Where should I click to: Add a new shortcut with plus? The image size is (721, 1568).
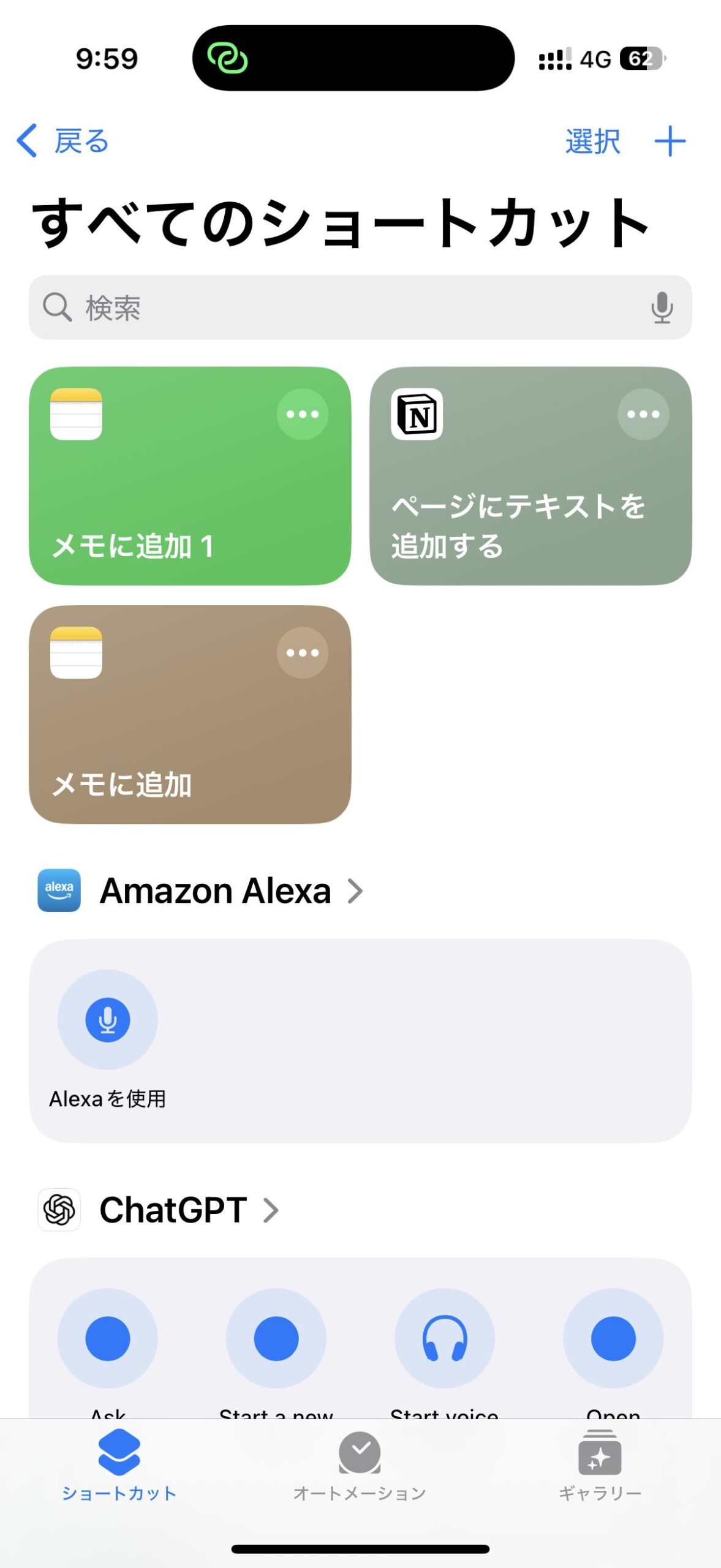(x=670, y=141)
